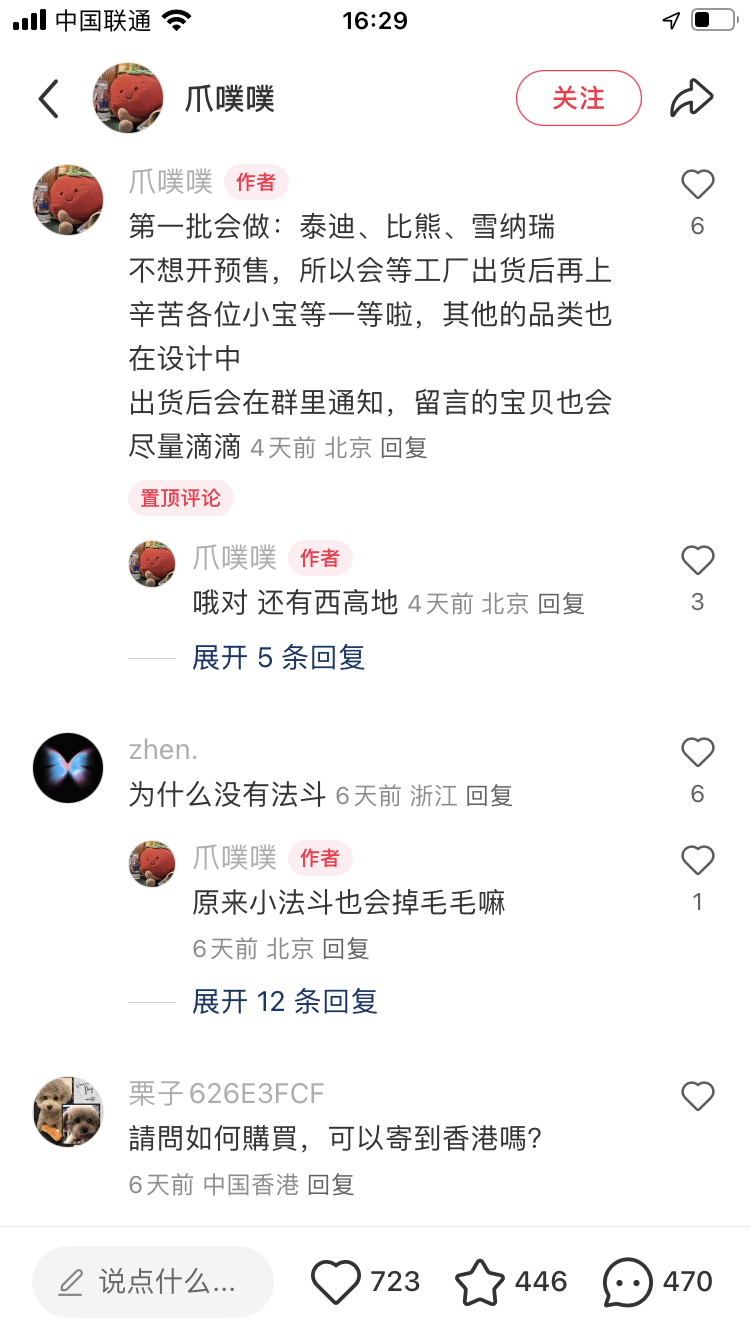Like the reply 原来小法斗也会掉毛毛嘛

point(697,861)
